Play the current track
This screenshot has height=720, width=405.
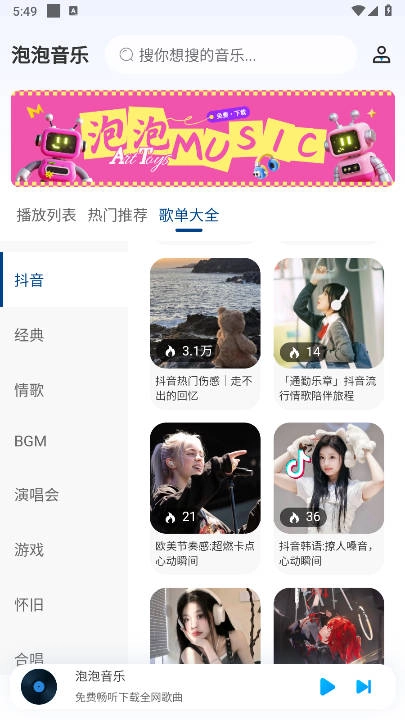(x=327, y=686)
